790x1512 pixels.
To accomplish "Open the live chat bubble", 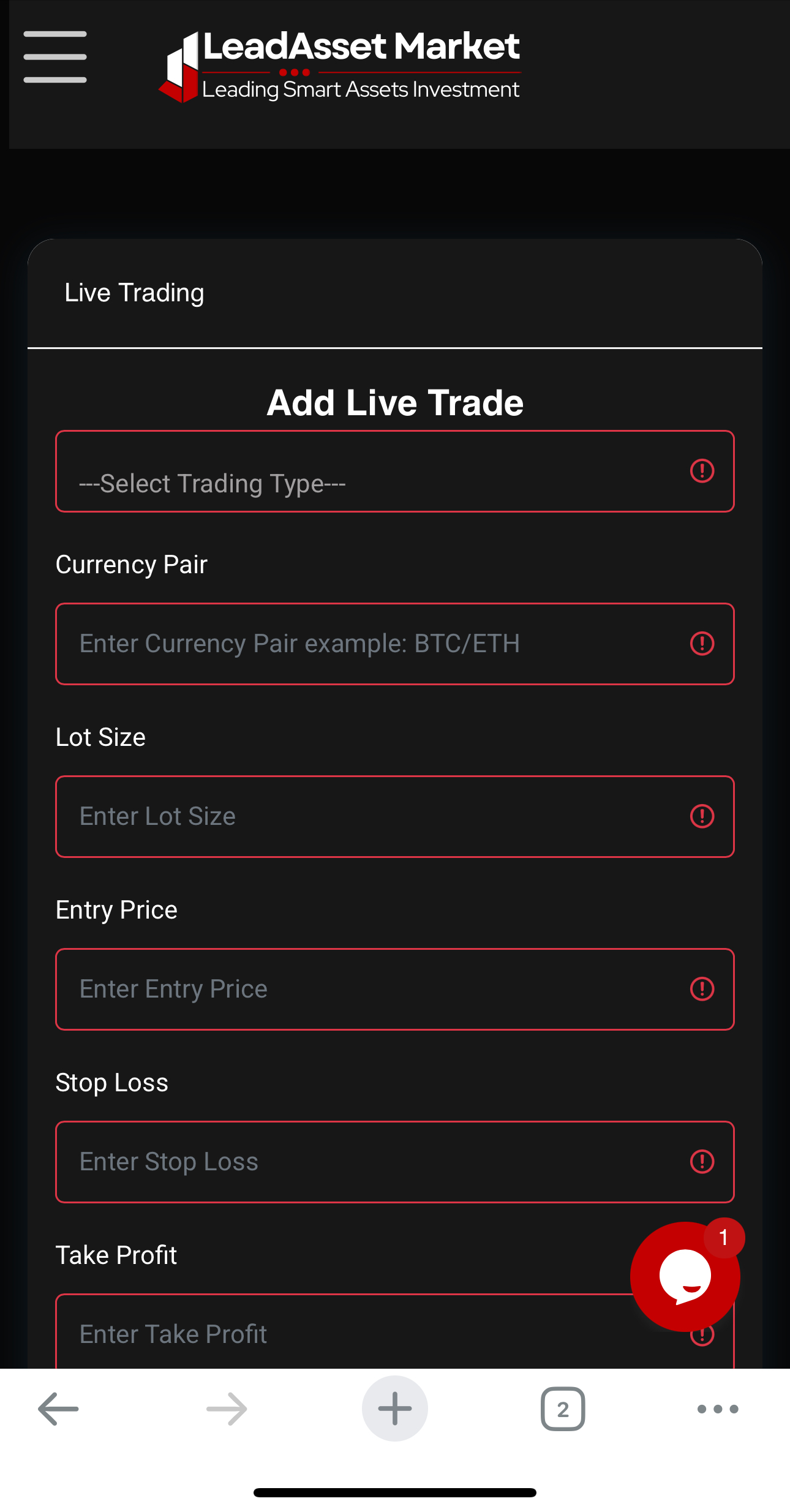I will [x=685, y=1277].
